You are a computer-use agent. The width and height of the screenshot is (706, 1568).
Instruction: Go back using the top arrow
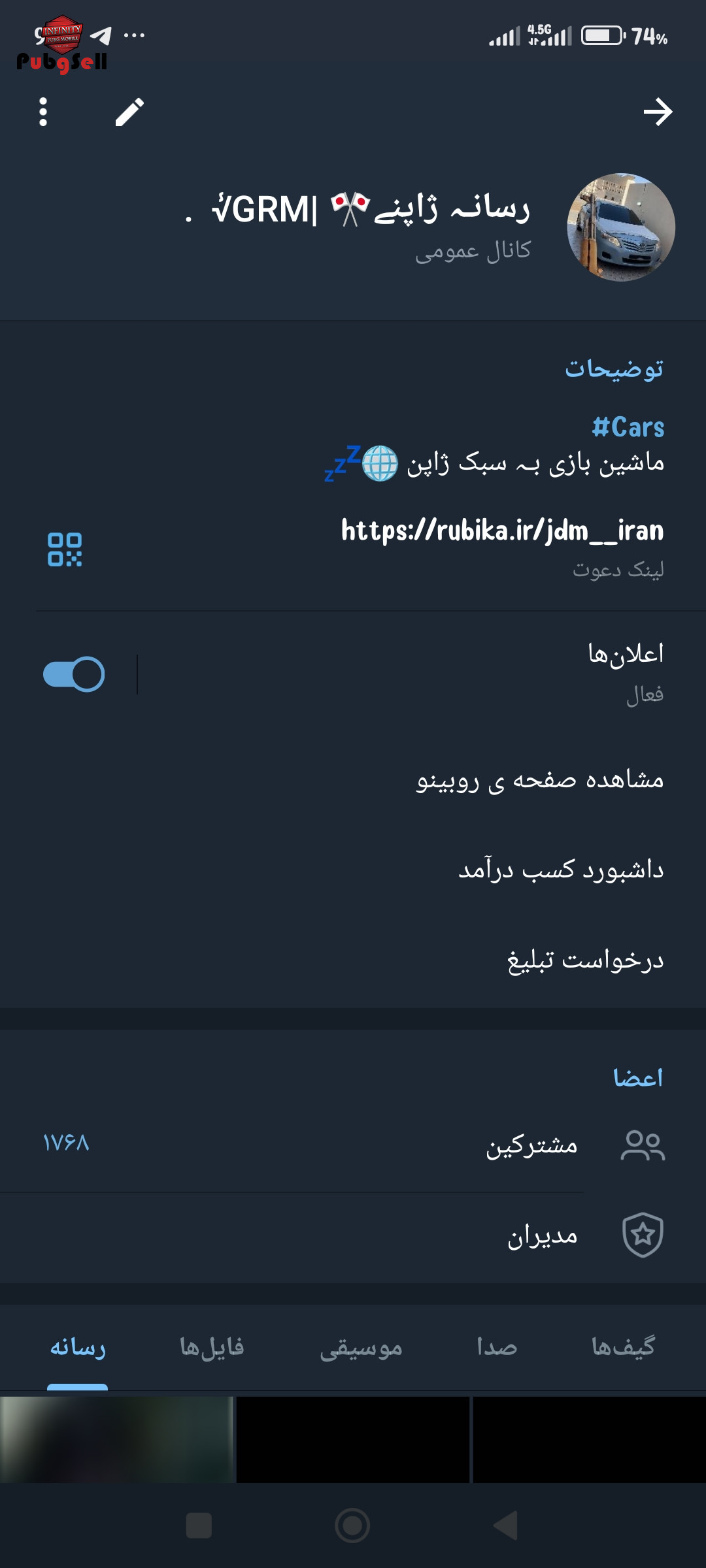pyautogui.click(x=658, y=112)
